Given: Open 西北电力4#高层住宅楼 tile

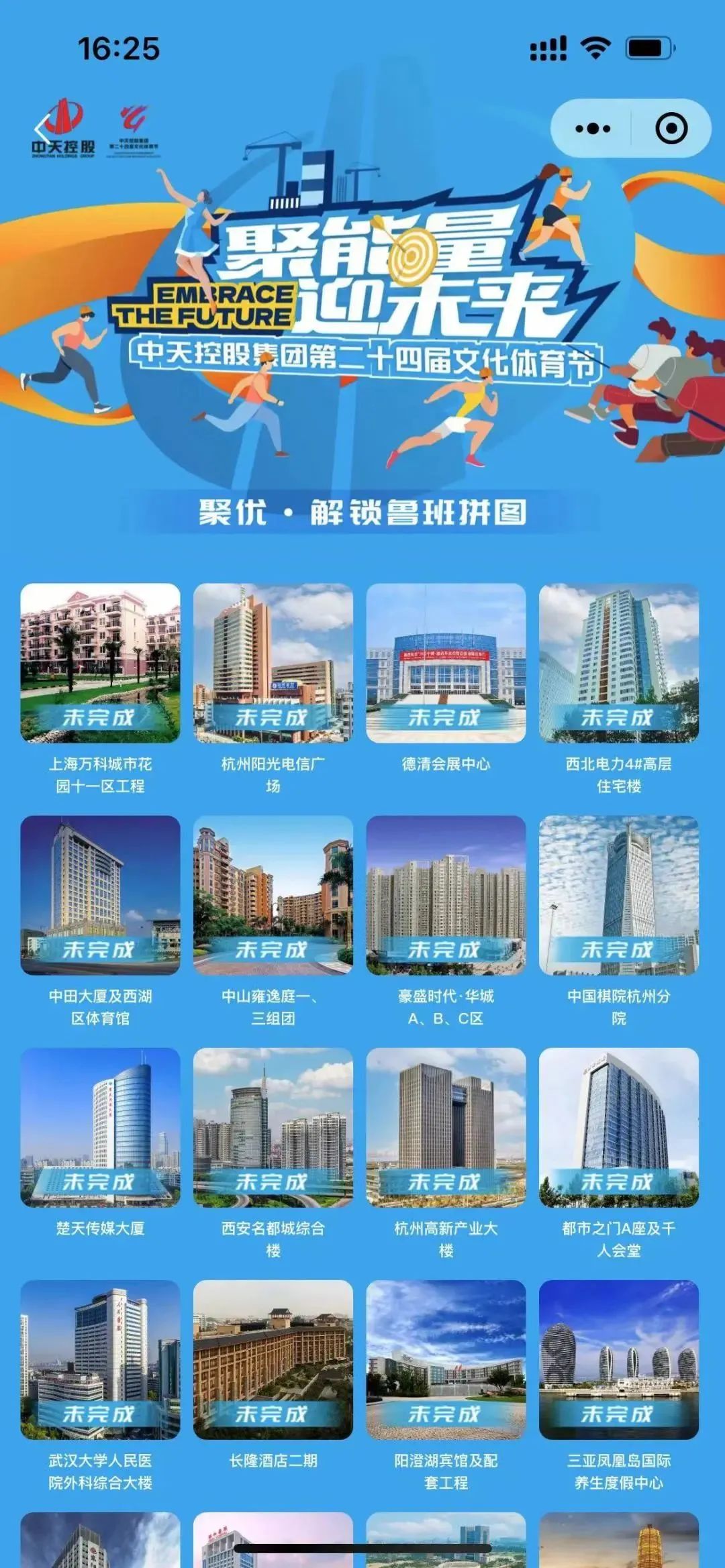Looking at the screenshot, I should click(x=619, y=663).
